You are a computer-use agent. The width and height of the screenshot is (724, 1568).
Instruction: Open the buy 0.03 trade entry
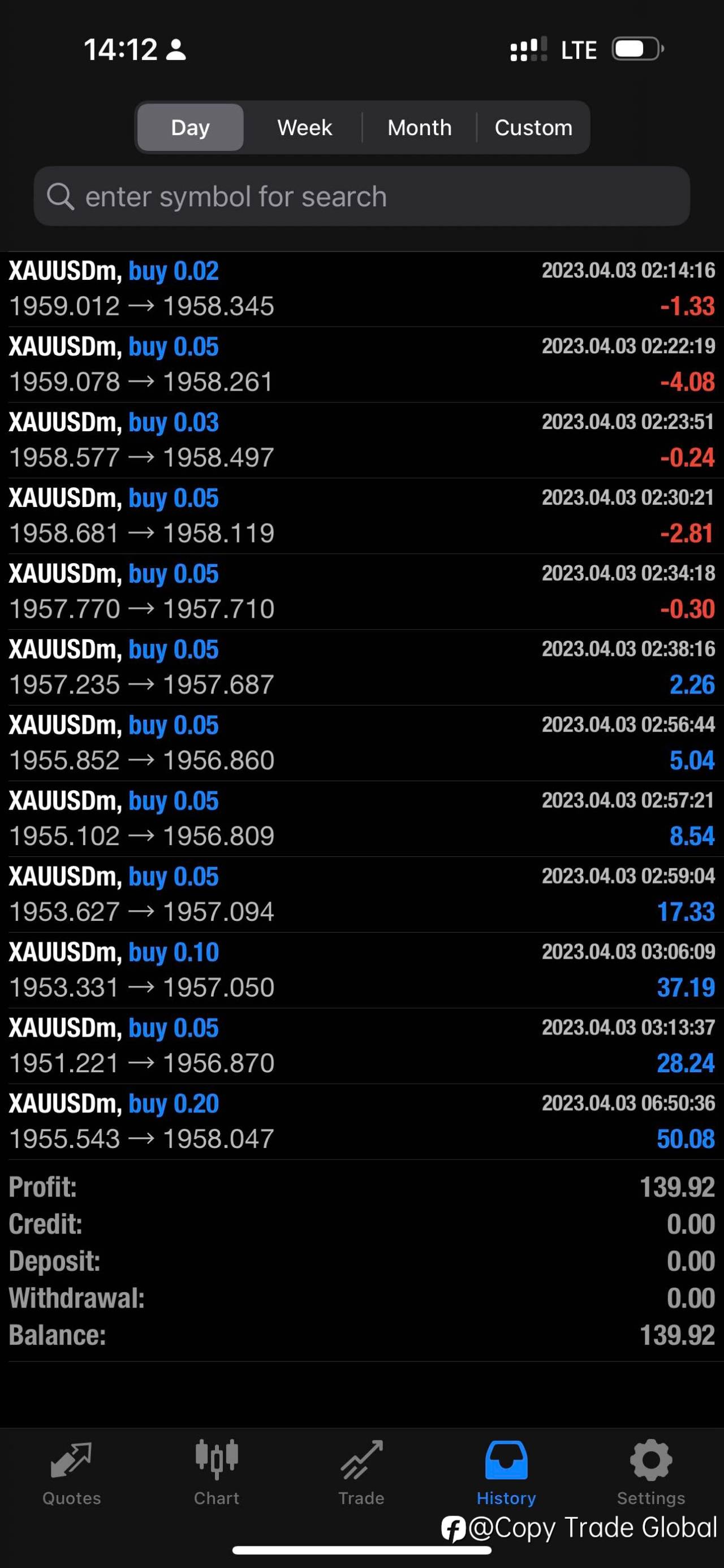(x=361, y=440)
